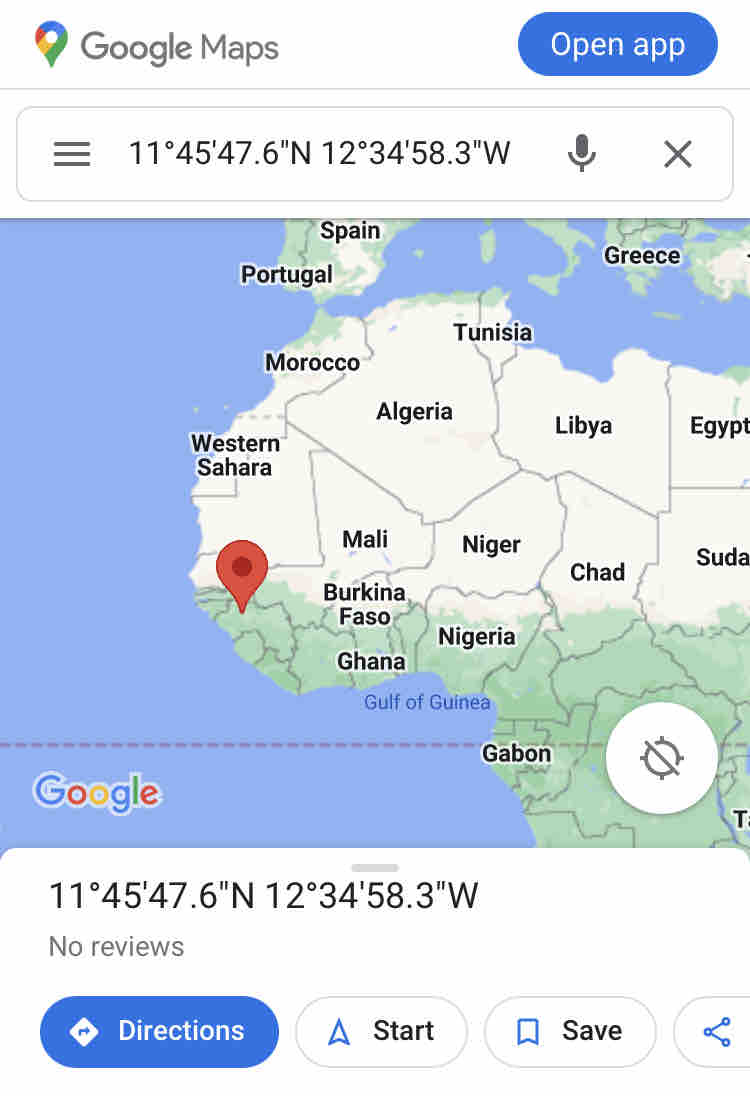Center map on my location

(661, 758)
